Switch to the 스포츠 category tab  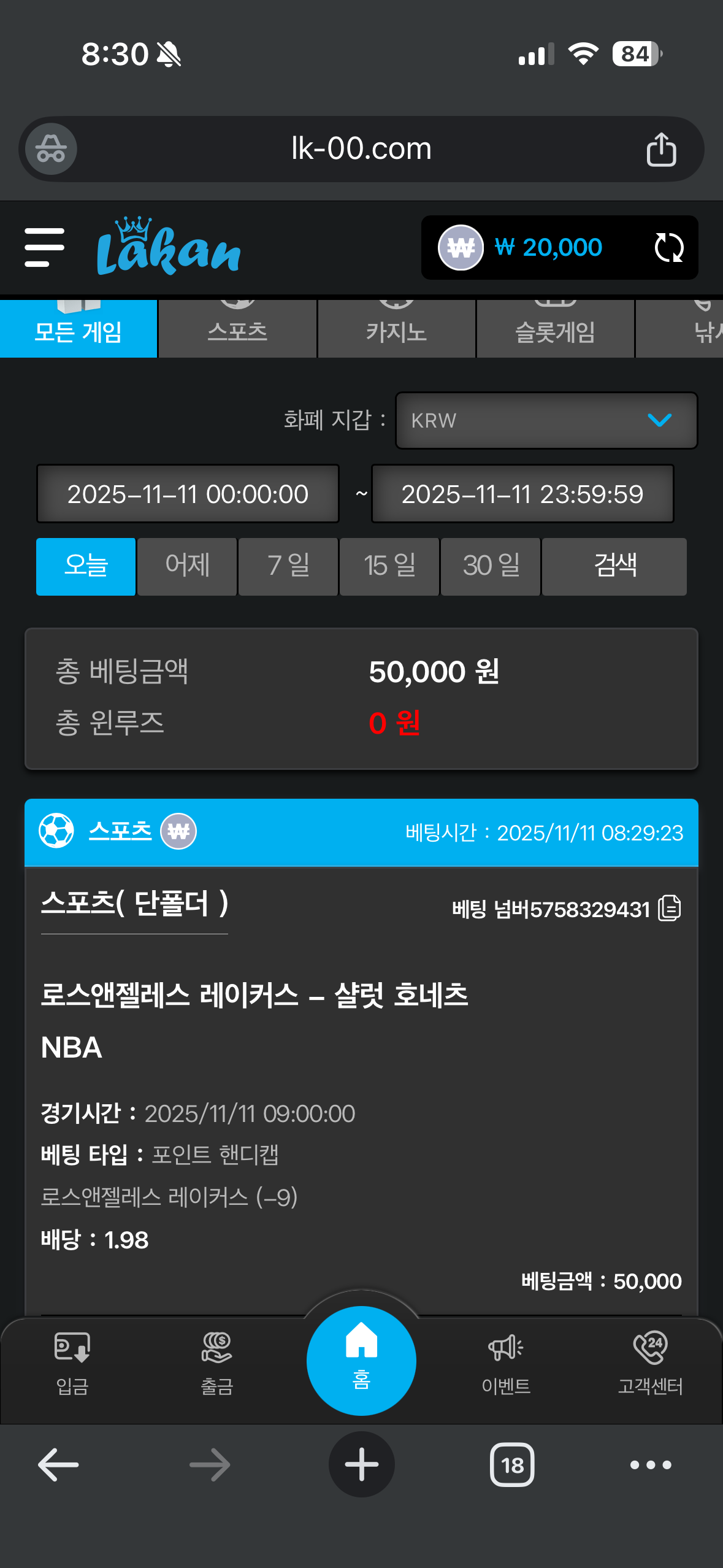(237, 329)
